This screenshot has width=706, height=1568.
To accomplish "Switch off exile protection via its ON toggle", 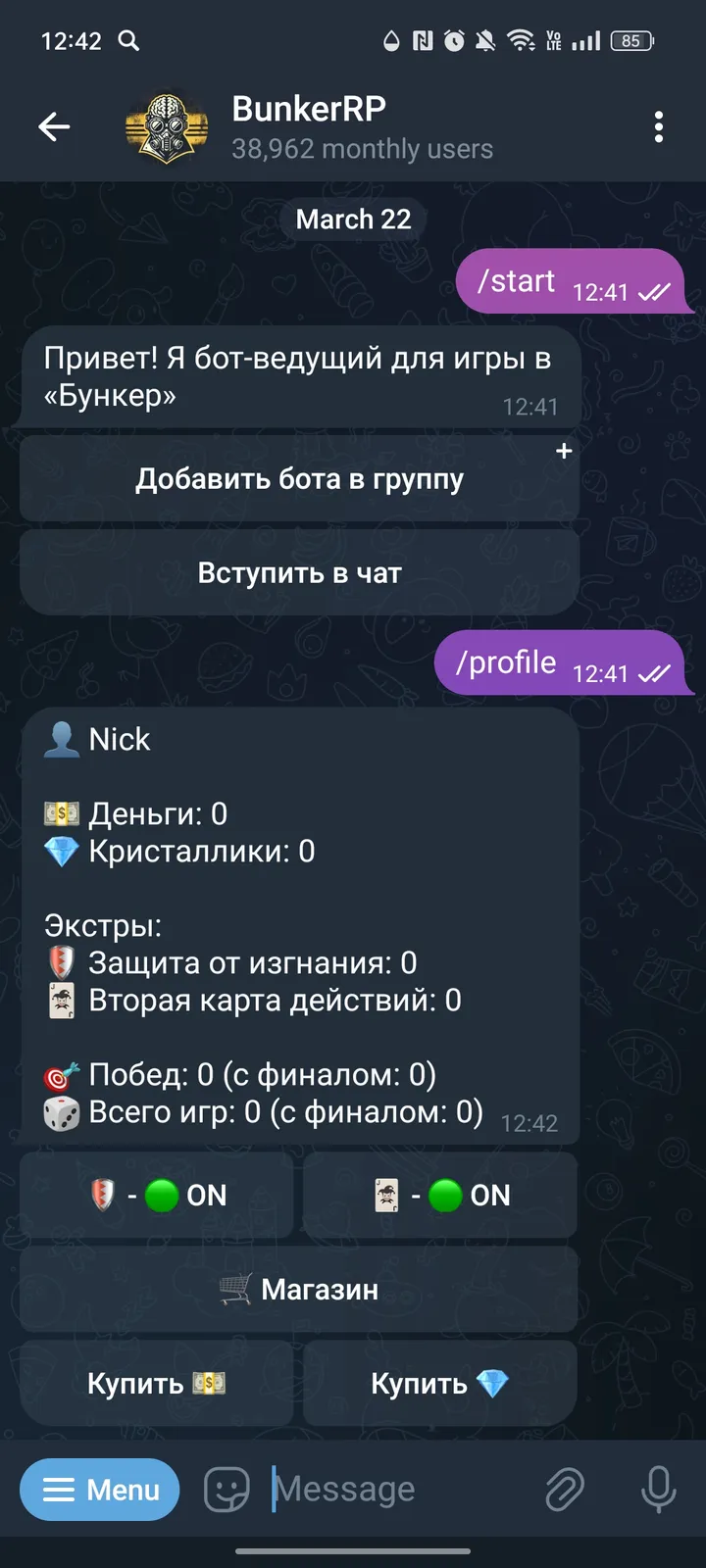I will [x=157, y=1195].
